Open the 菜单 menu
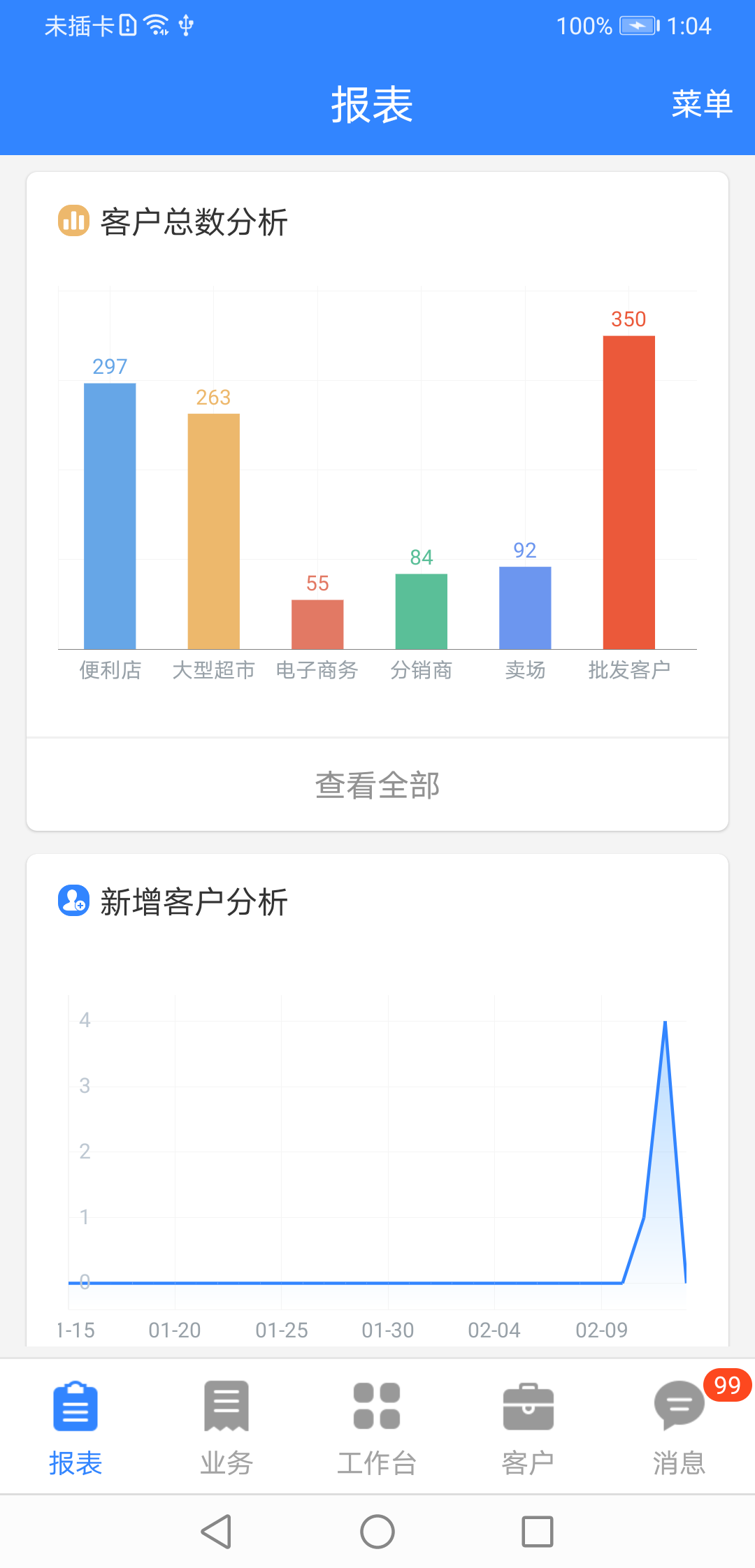 tap(701, 105)
